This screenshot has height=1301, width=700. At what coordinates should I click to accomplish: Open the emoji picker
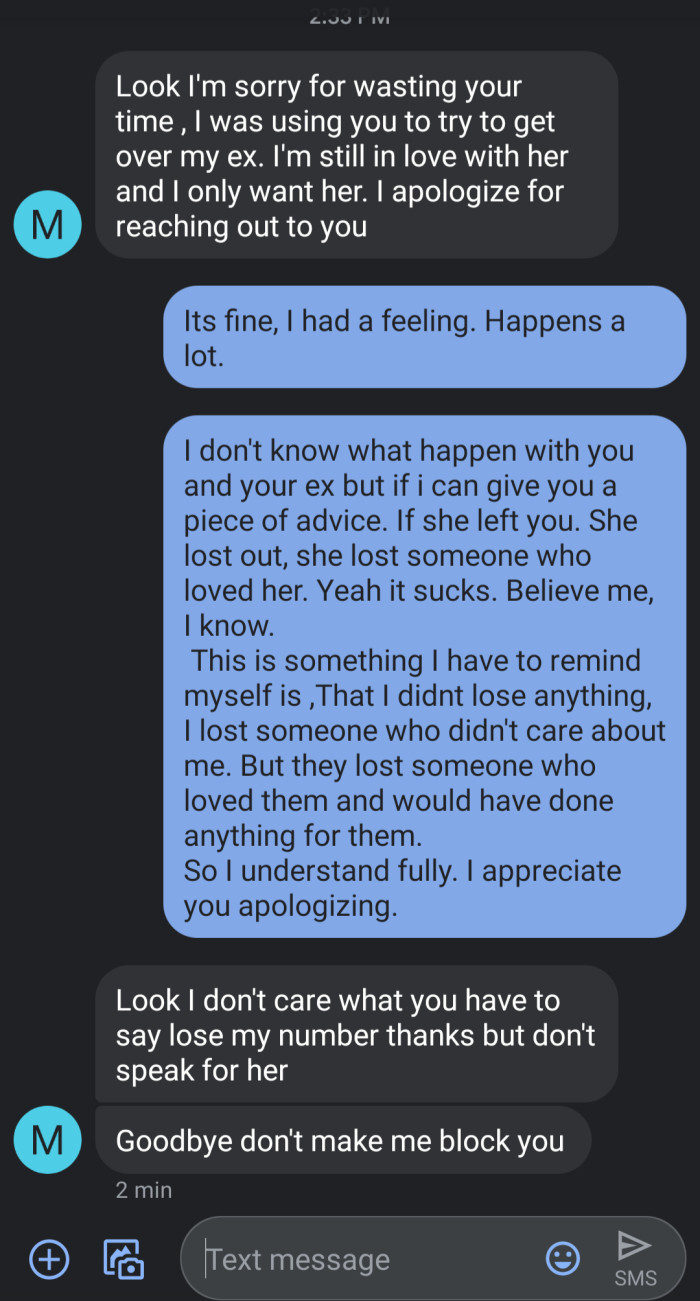pos(563,1258)
